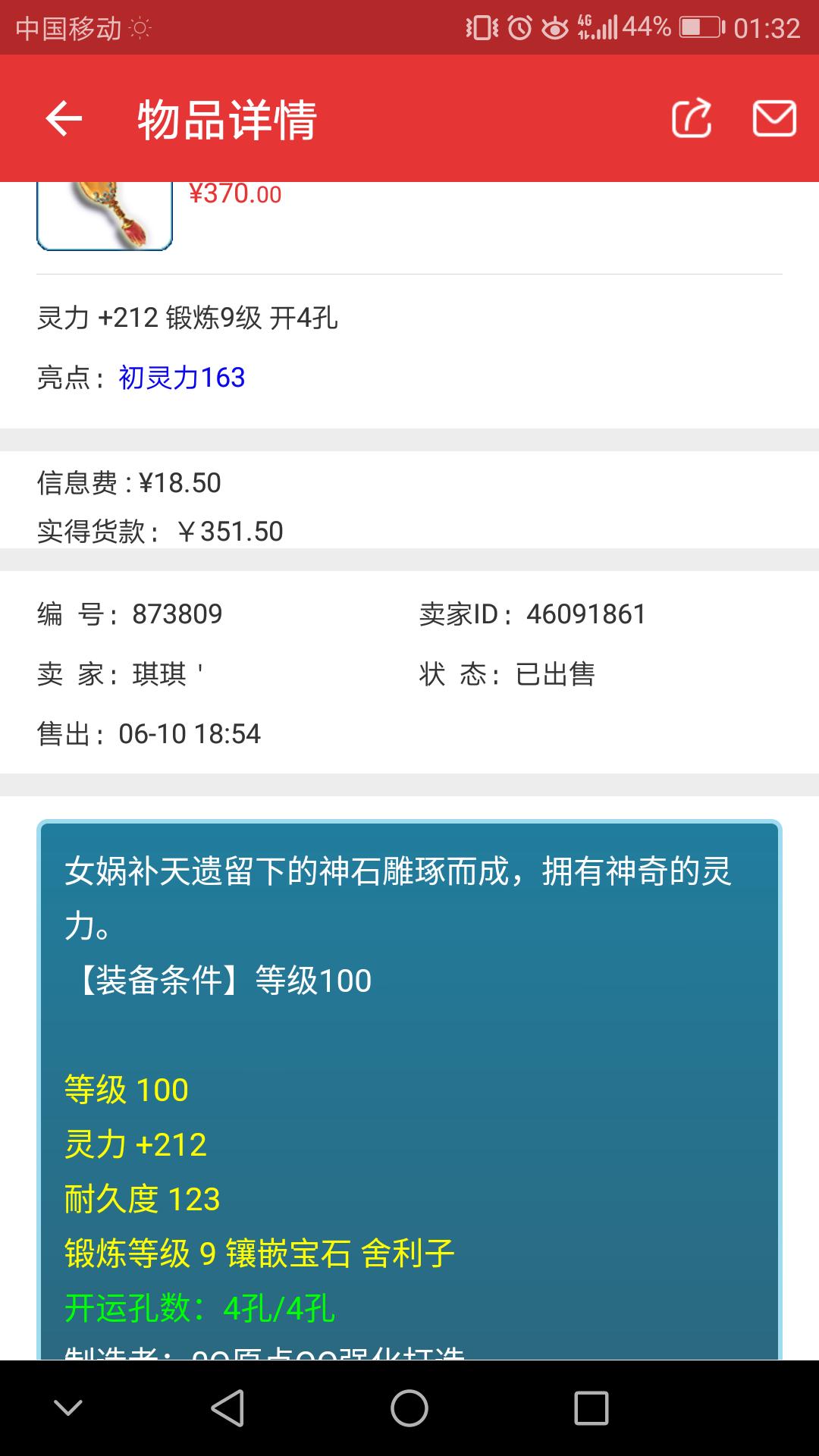Open the messages envelope icon
Screen dimensions: 819x1456
[774, 119]
